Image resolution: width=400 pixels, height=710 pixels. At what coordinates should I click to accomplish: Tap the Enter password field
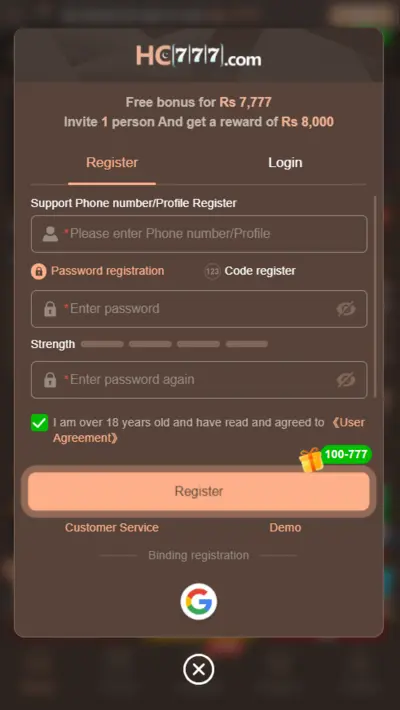pyautogui.click(x=199, y=309)
